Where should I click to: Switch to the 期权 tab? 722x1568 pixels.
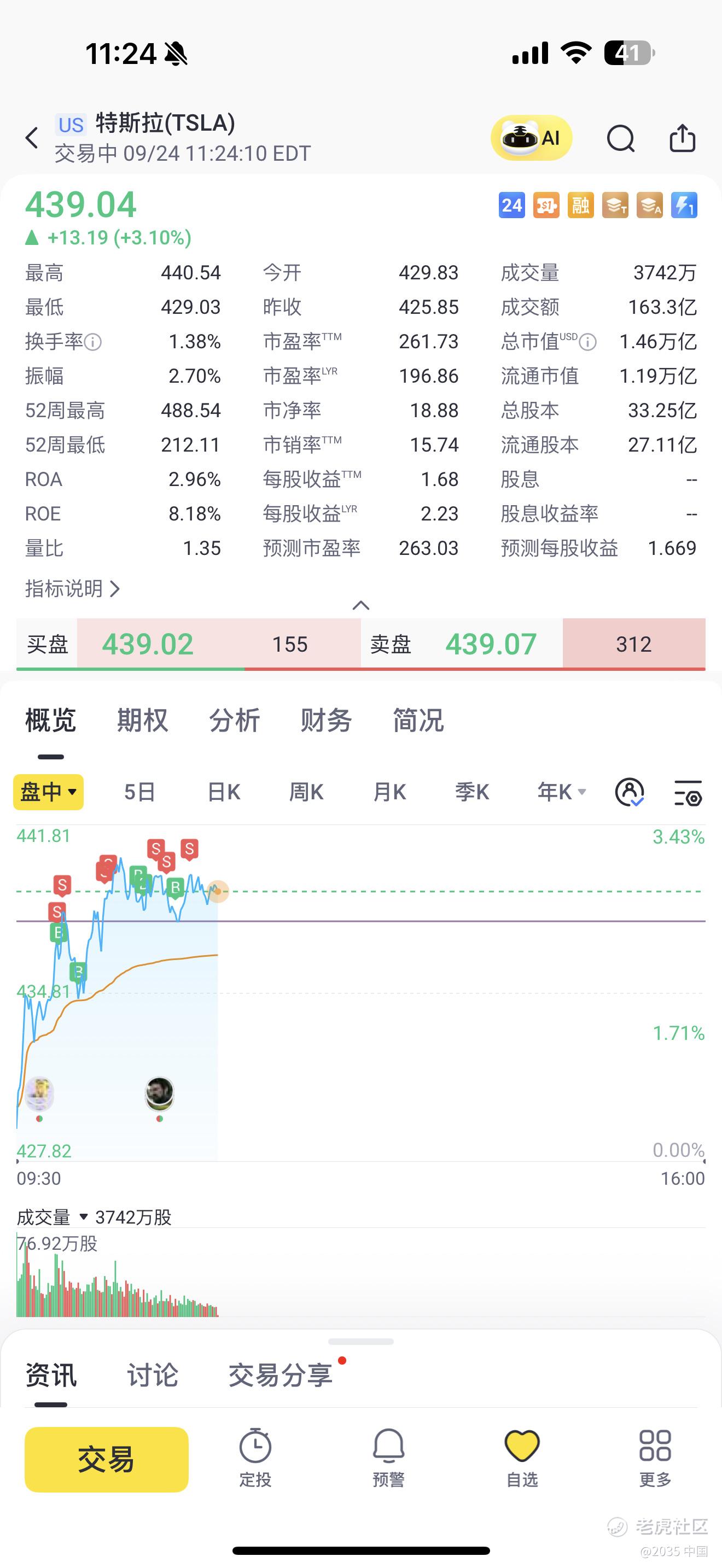click(x=142, y=721)
